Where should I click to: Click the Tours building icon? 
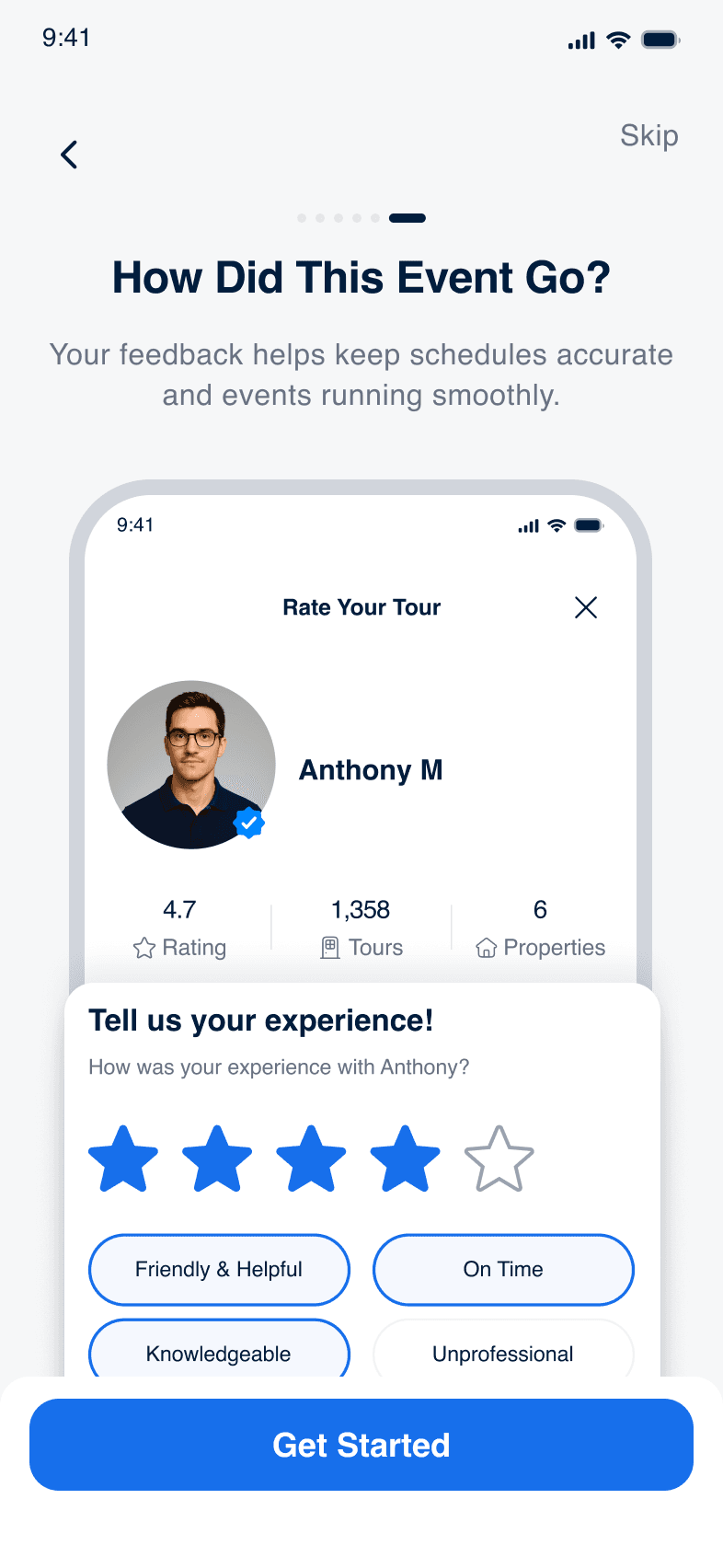click(x=328, y=947)
